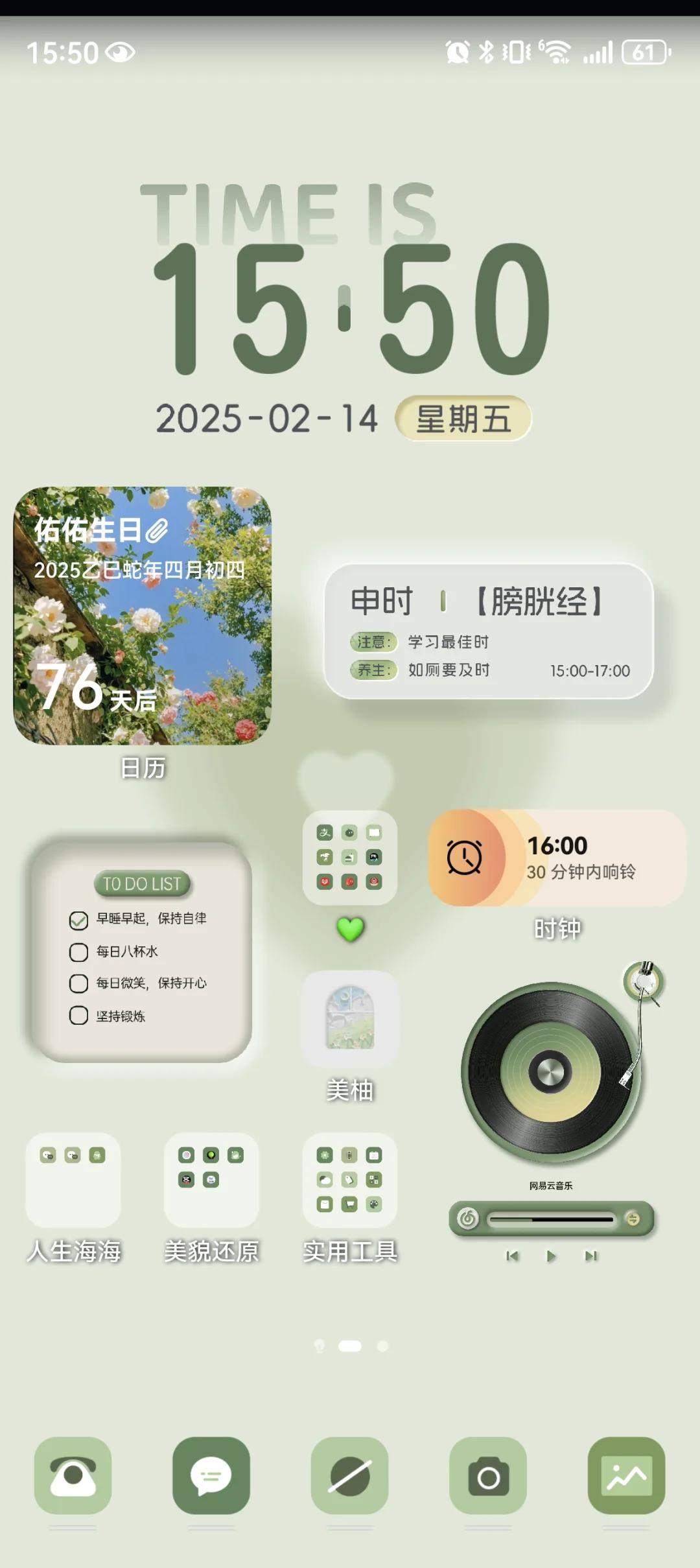Open the 美貌还原 folder
700x1568 pixels.
(x=211, y=1180)
